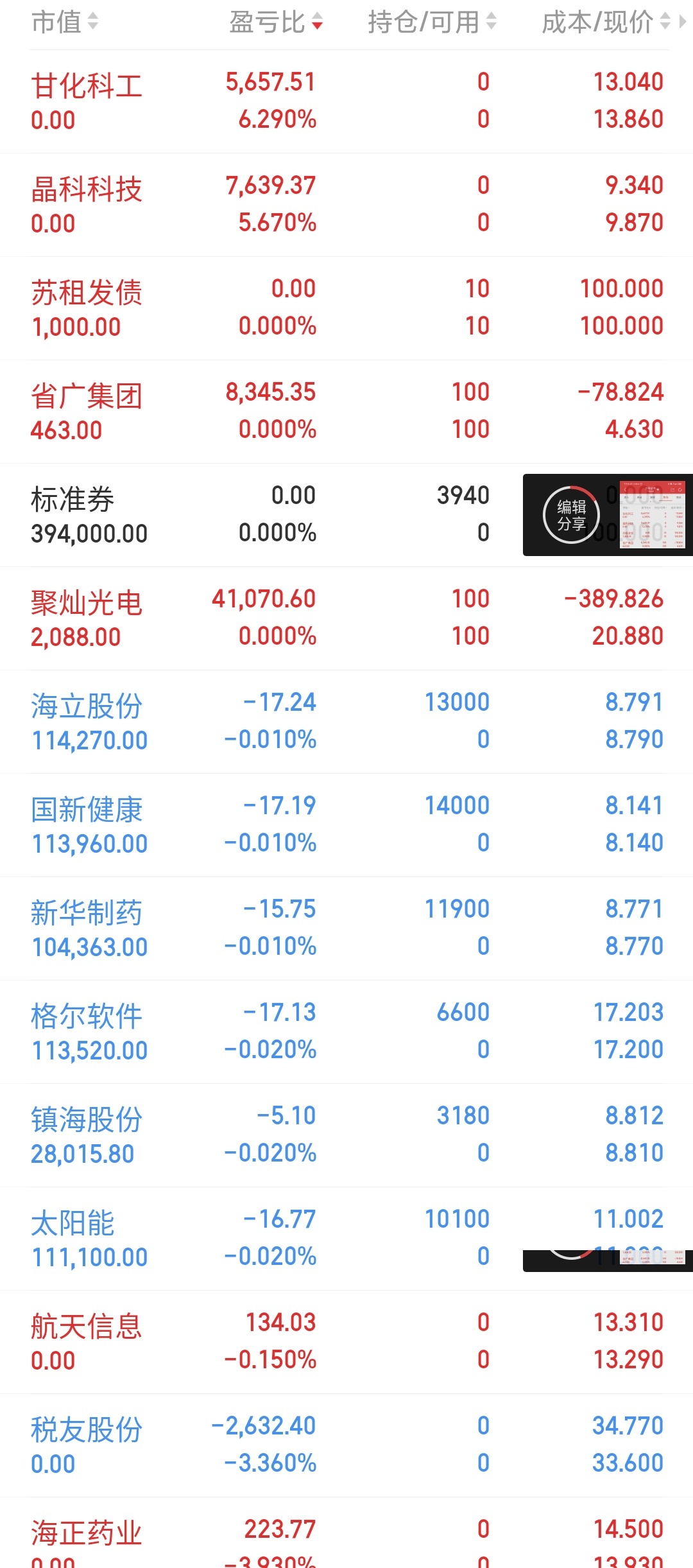Sort by 成本/现价 column header
693x1568 pixels.
(x=606, y=22)
